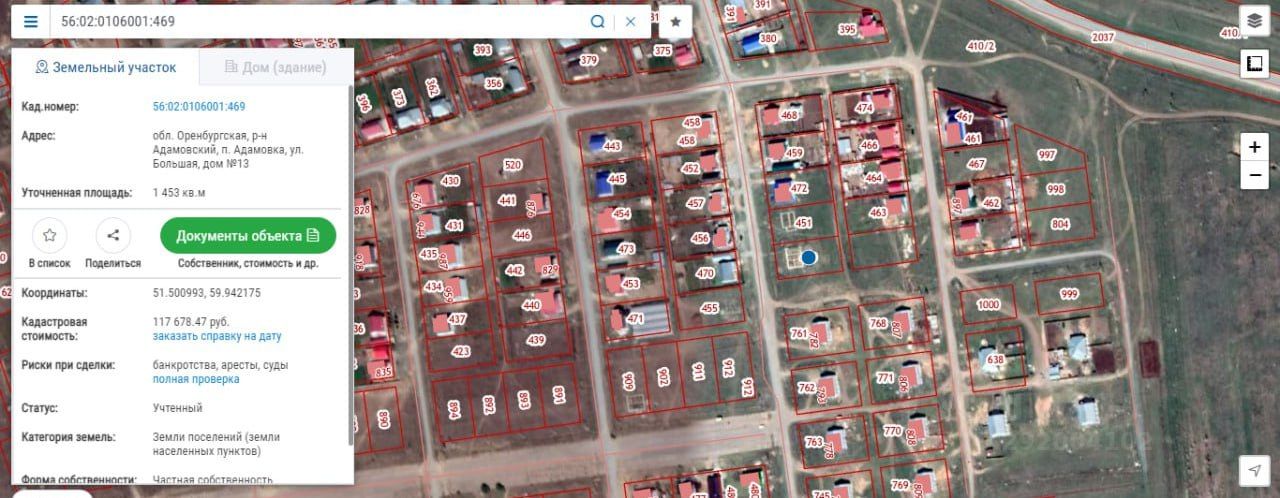Toggle the side panel button

tap(1254, 65)
